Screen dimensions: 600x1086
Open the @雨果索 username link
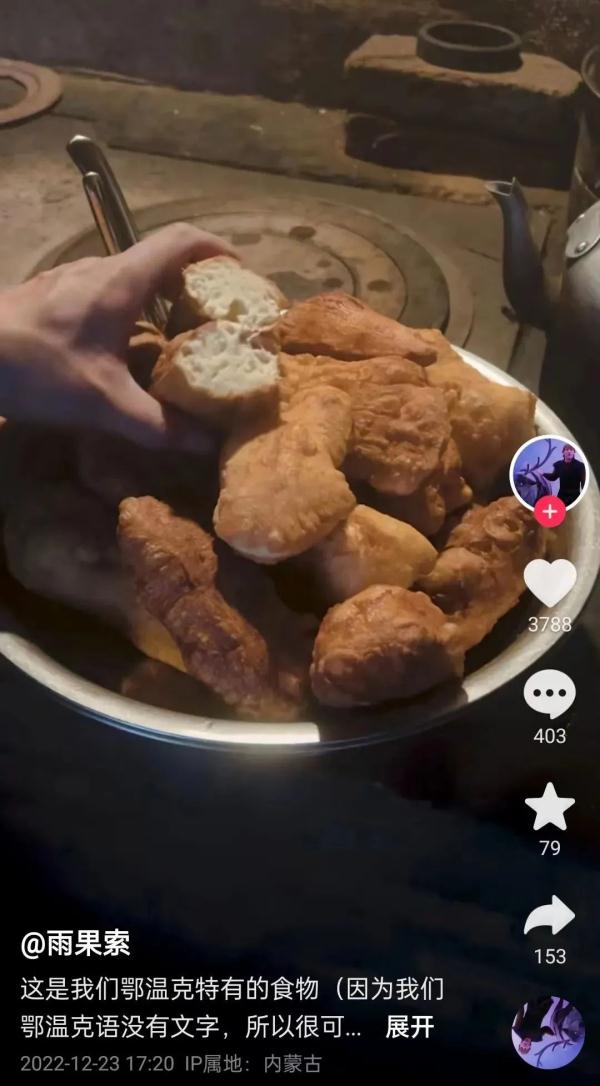[76, 943]
